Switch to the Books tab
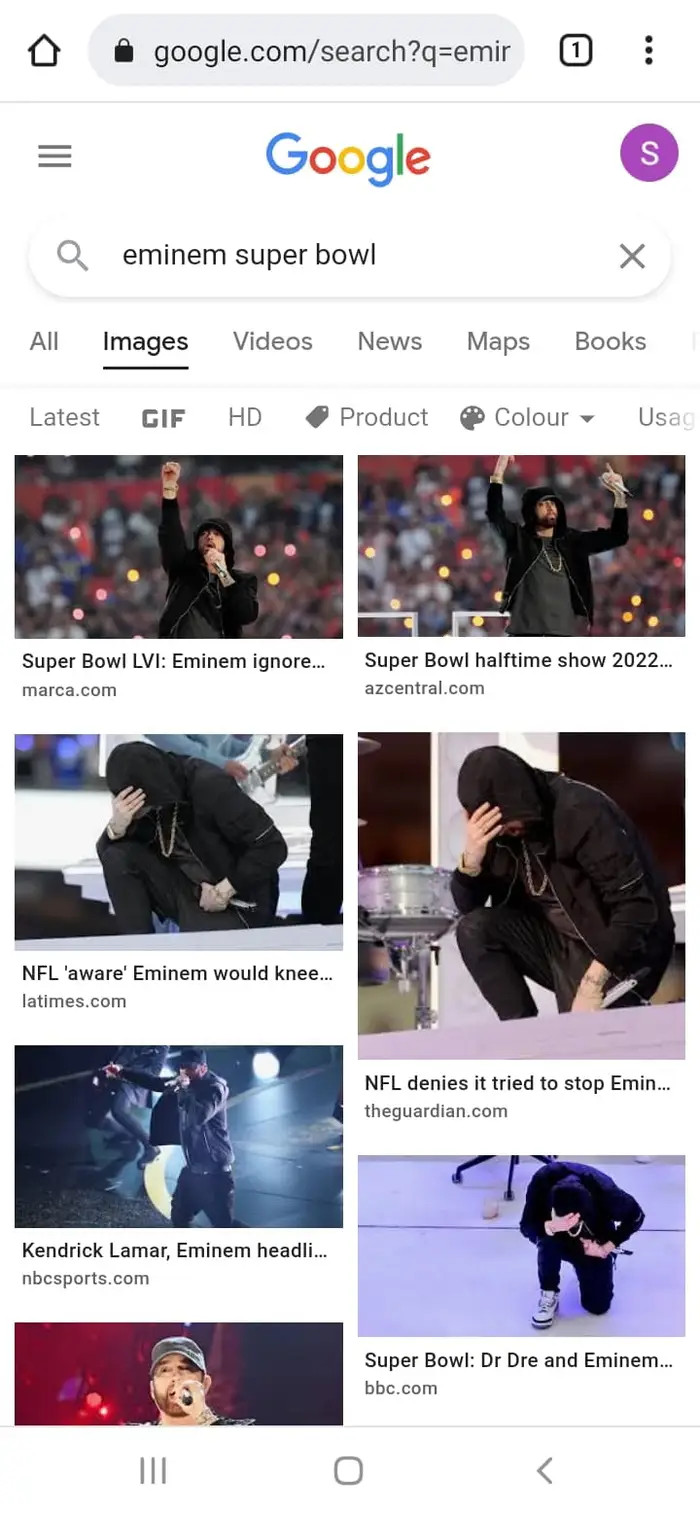Screen dimensions: 700x1513 (x=610, y=341)
